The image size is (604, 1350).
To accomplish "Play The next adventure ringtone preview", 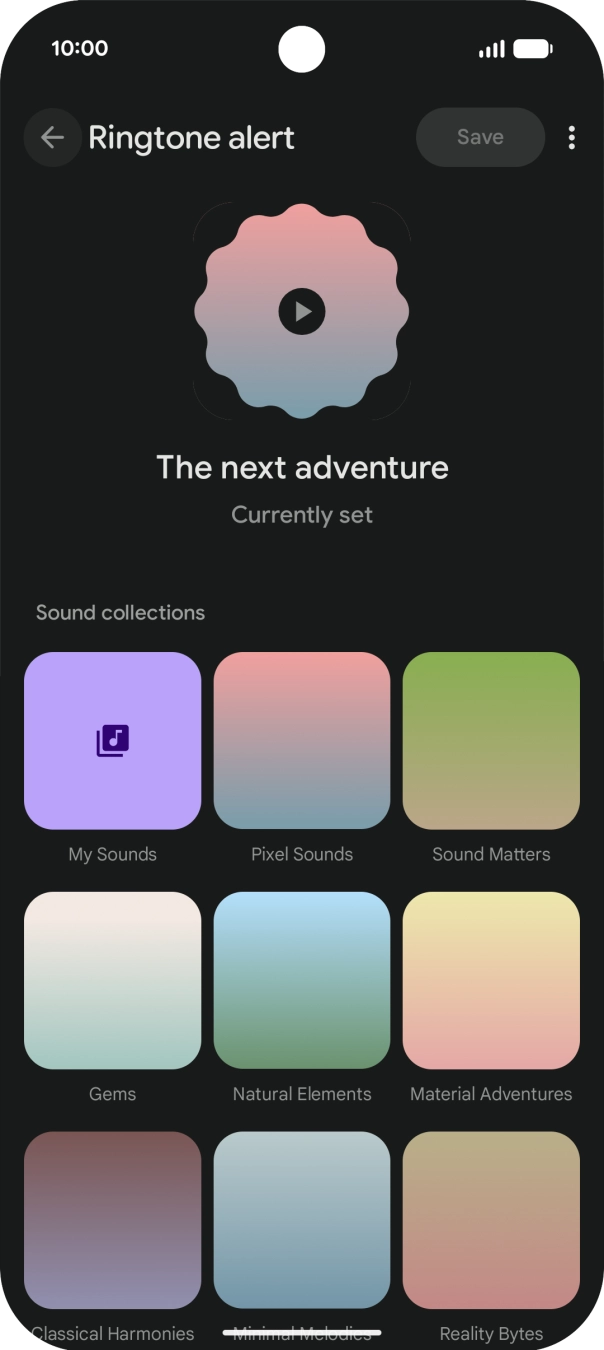I will pyautogui.click(x=302, y=312).
